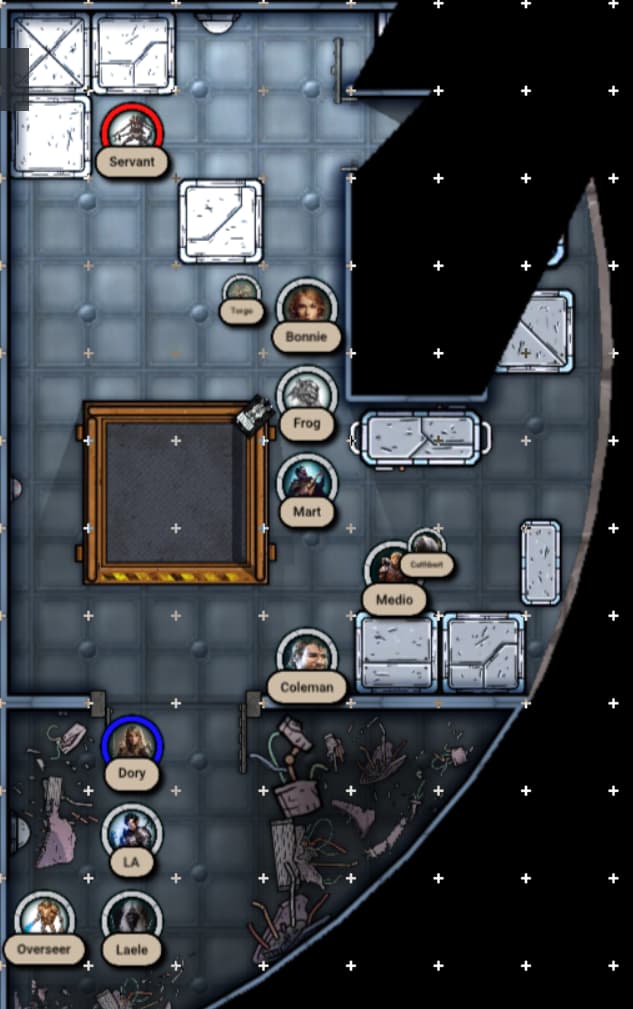The width and height of the screenshot is (633, 1009).
Task: Tap the LA character token
Action: [132, 832]
